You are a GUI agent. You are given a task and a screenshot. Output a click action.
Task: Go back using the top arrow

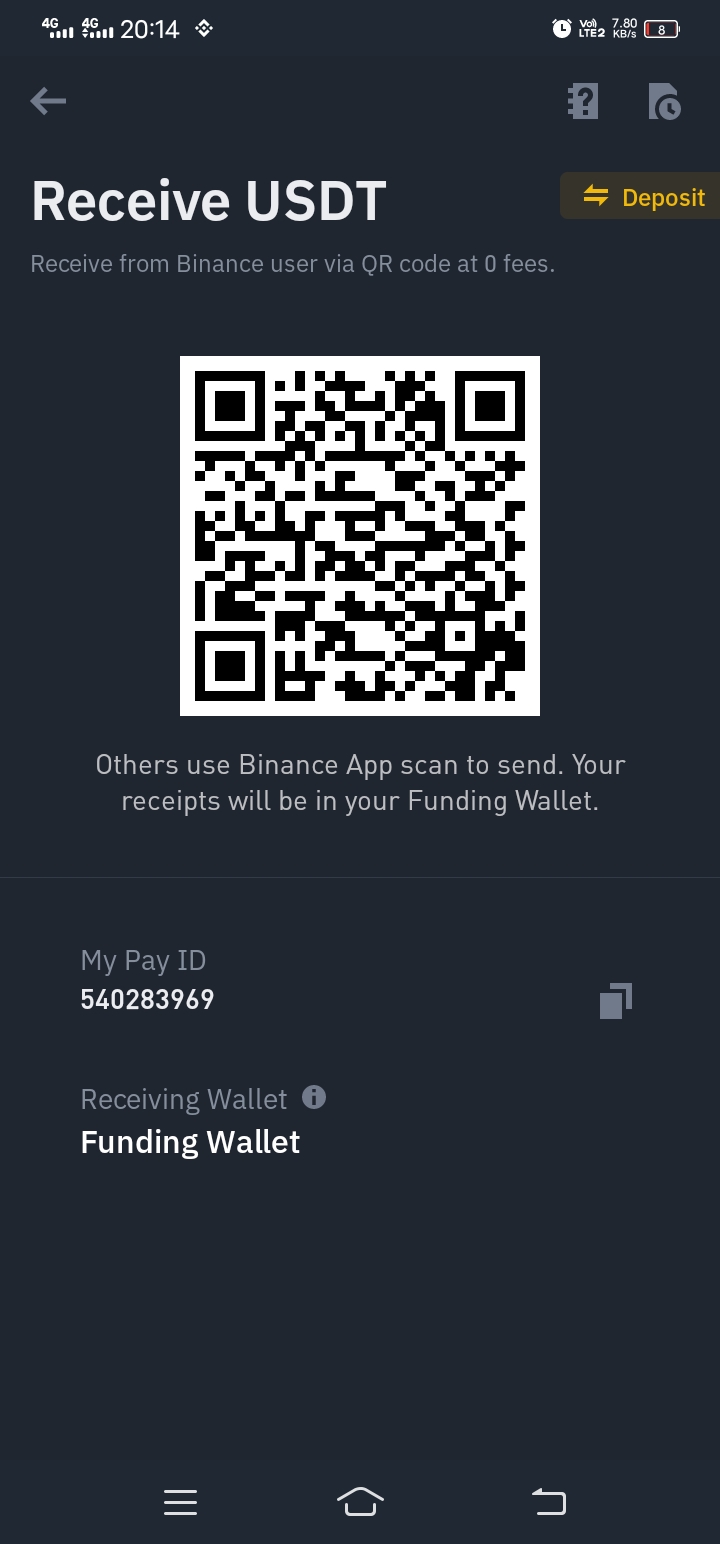pos(48,101)
